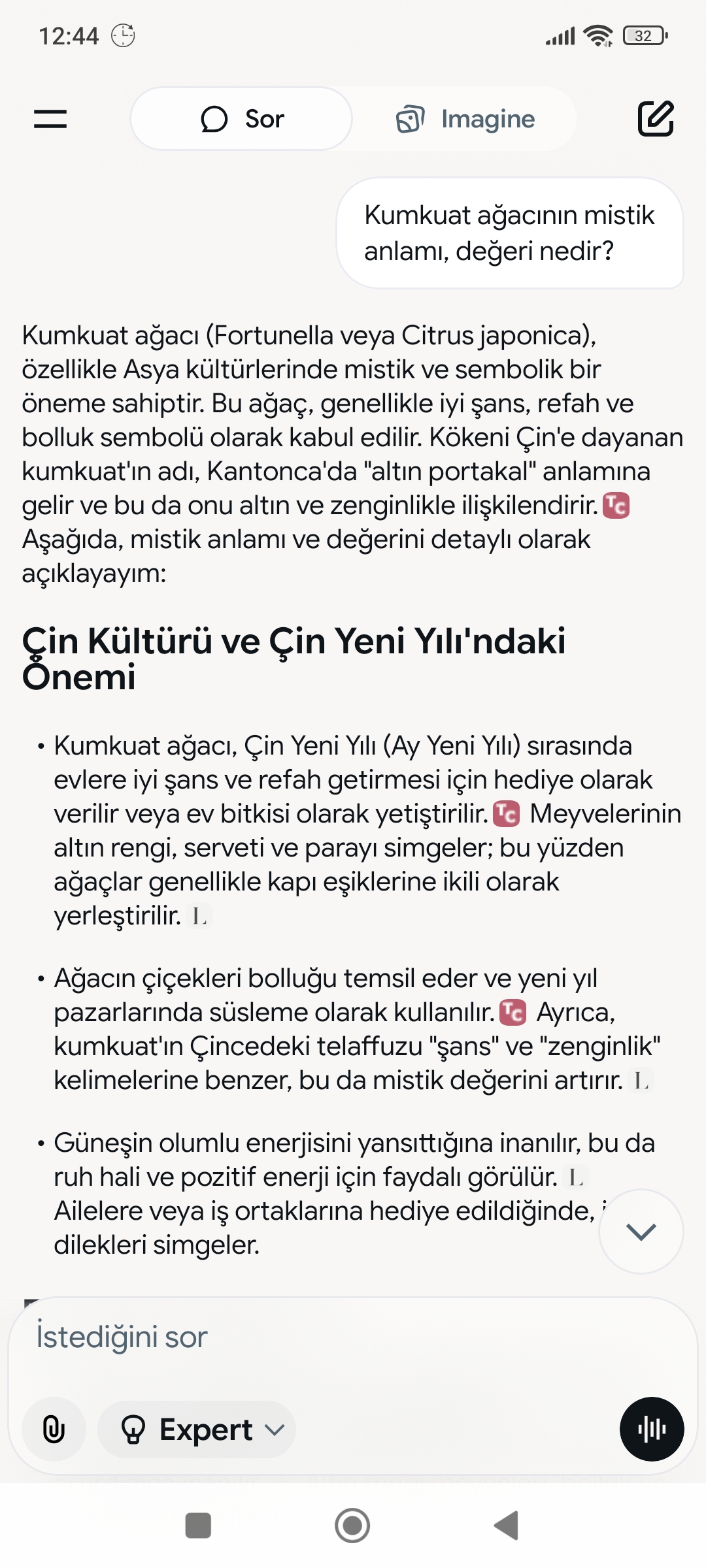Go to home screen via home button
The height and width of the screenshot is (1568, 706).
(352, 1526)
